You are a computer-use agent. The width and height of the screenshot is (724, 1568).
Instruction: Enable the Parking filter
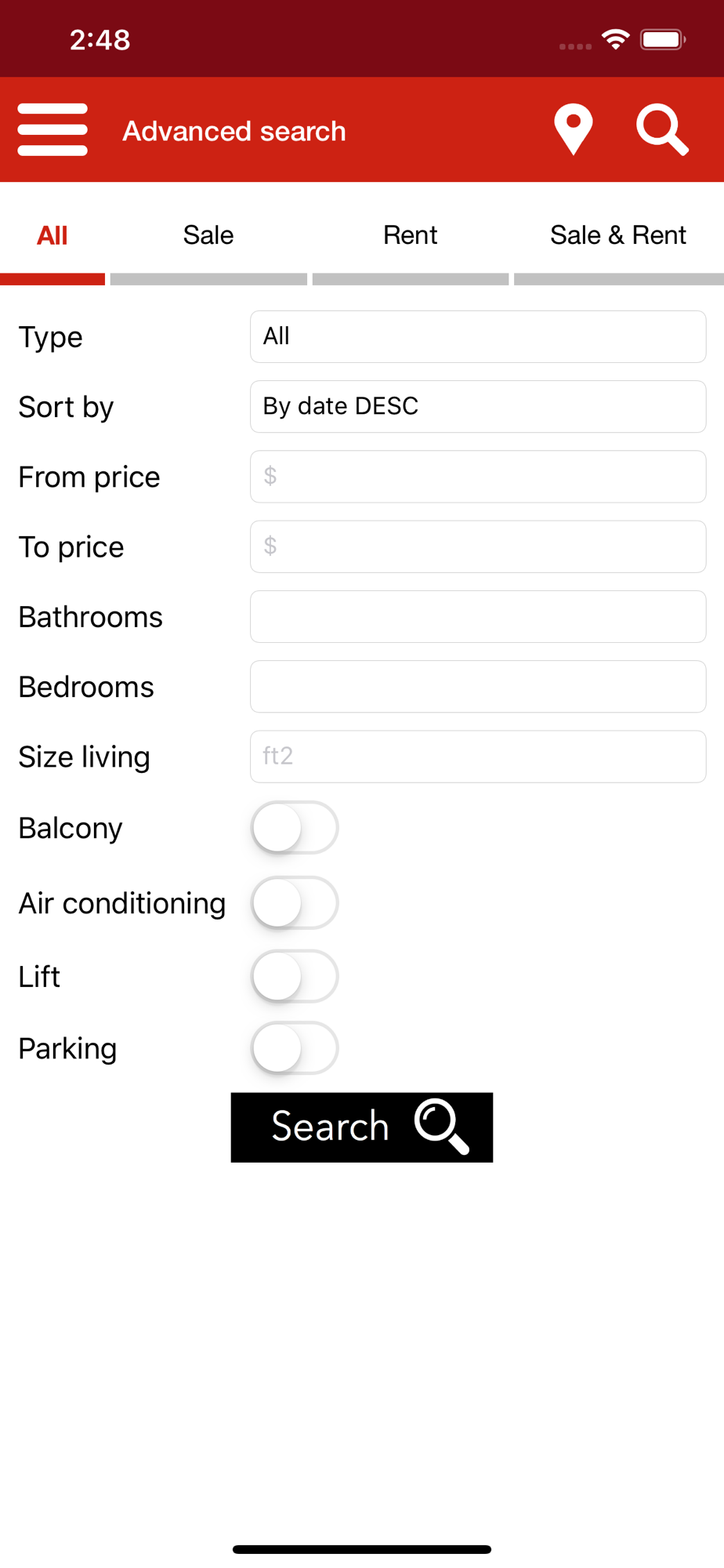tap(295, 1048)
